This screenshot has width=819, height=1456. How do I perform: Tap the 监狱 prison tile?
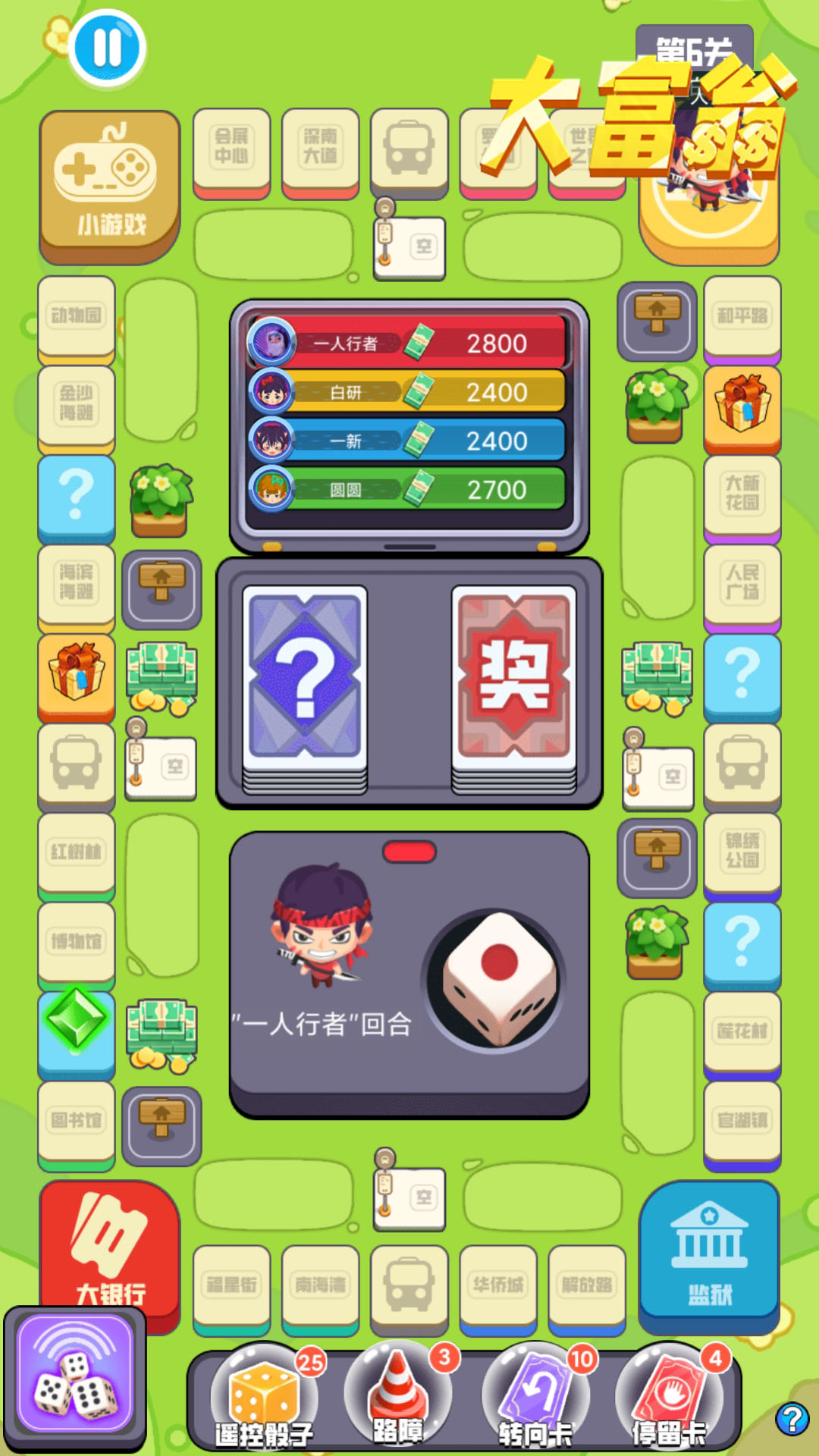pos(709,1255)
